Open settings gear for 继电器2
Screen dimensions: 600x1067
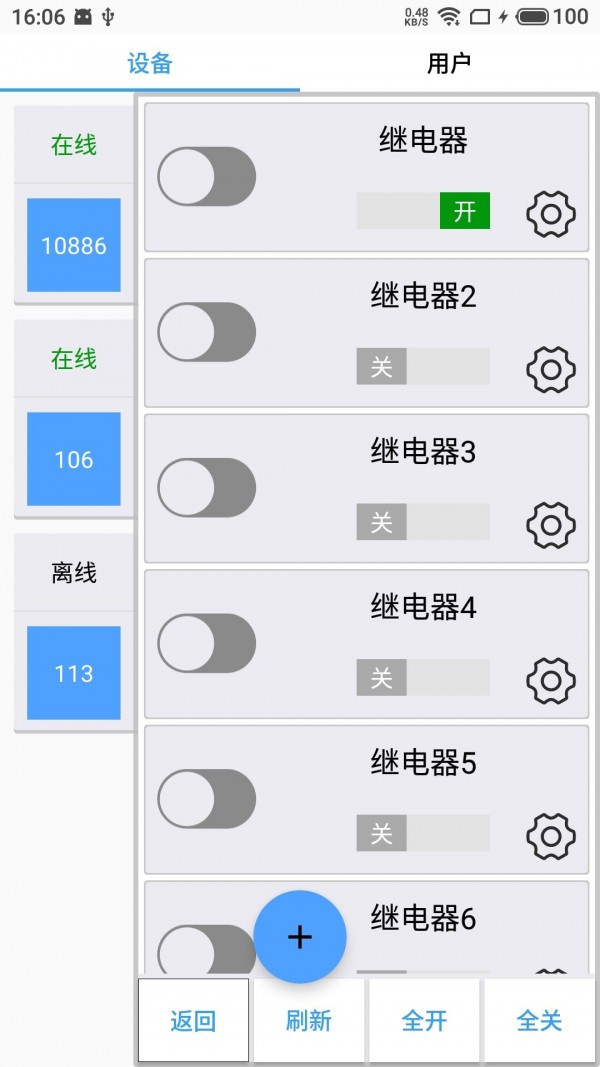[x=551, y=370]
